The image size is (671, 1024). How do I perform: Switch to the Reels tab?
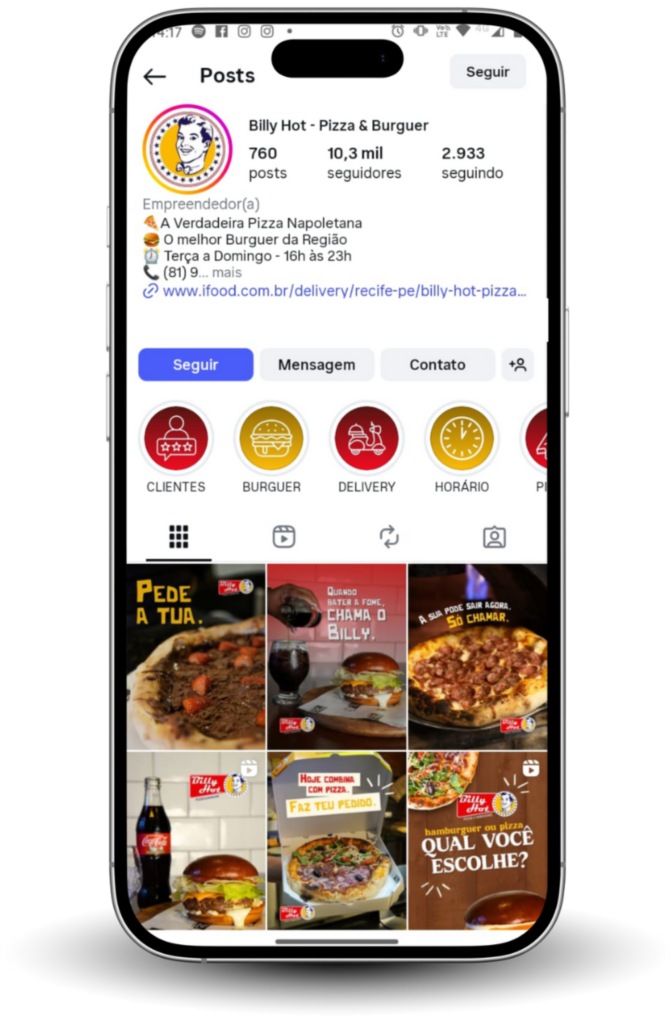pos(284,537)
